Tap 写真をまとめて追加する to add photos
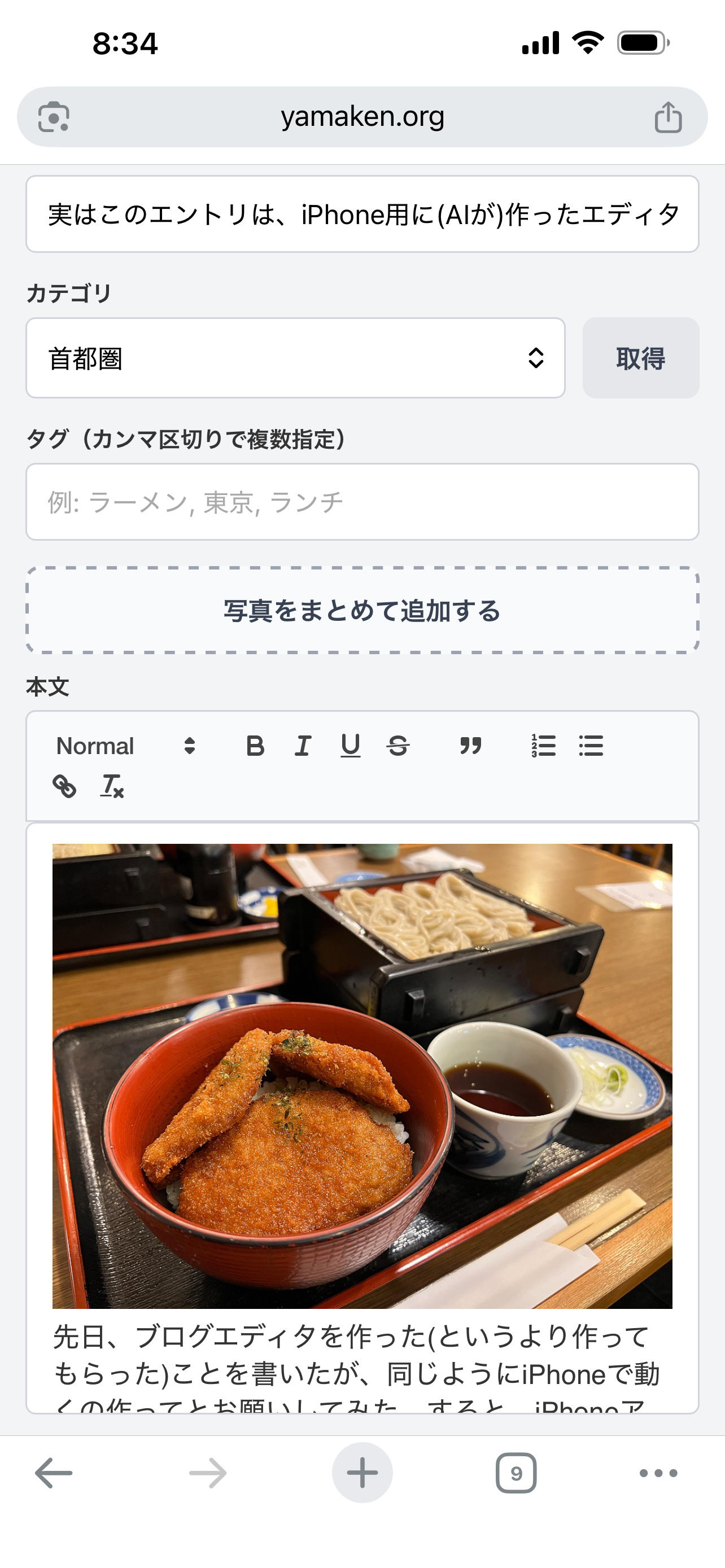The height and width of the screenshot is (1568, 725). 362,611
